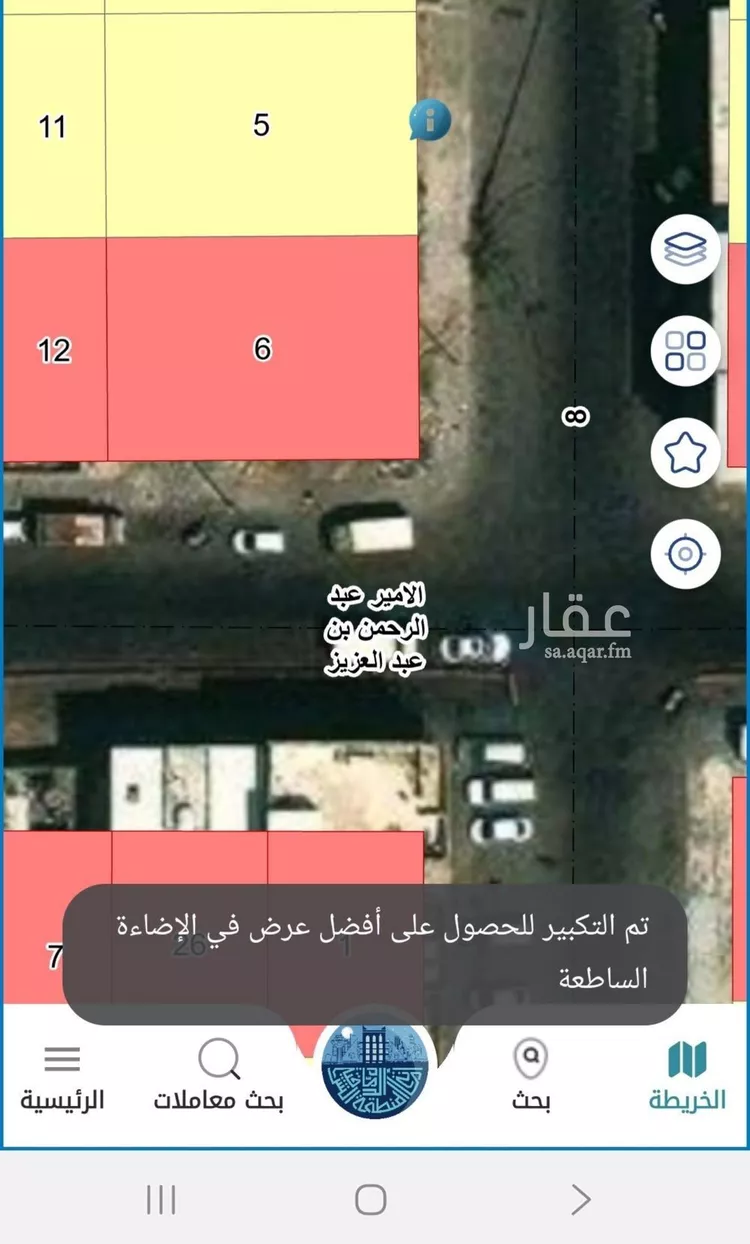Open the info marker beside parcel 5

(430, 121)
